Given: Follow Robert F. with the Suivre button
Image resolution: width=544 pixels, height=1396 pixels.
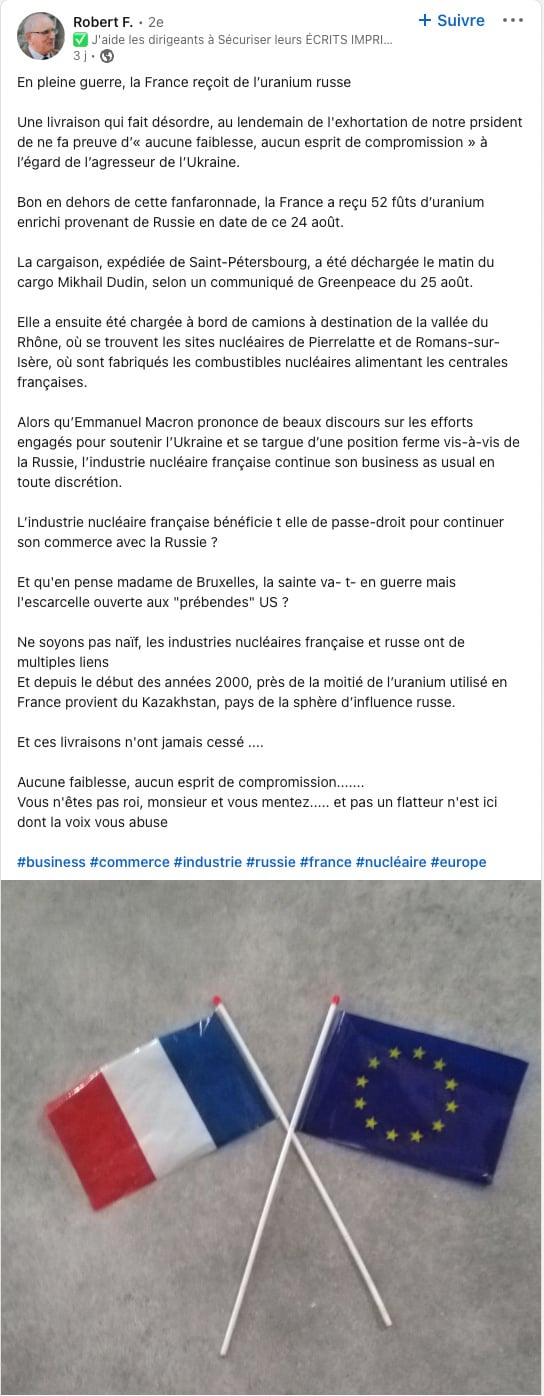Looking at the screenshot, I should click(x=451, y=20).
